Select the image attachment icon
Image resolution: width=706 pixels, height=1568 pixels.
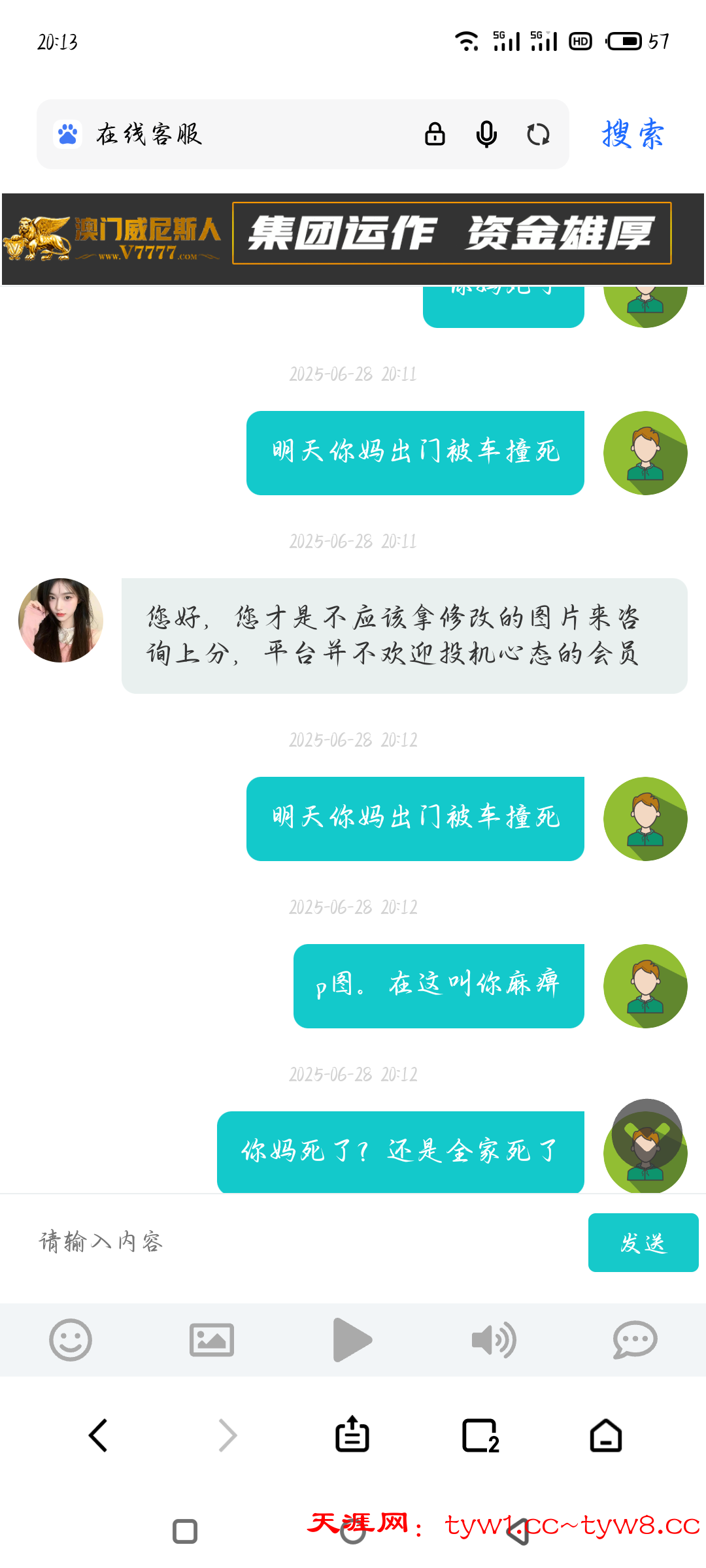pos(211,1340)
